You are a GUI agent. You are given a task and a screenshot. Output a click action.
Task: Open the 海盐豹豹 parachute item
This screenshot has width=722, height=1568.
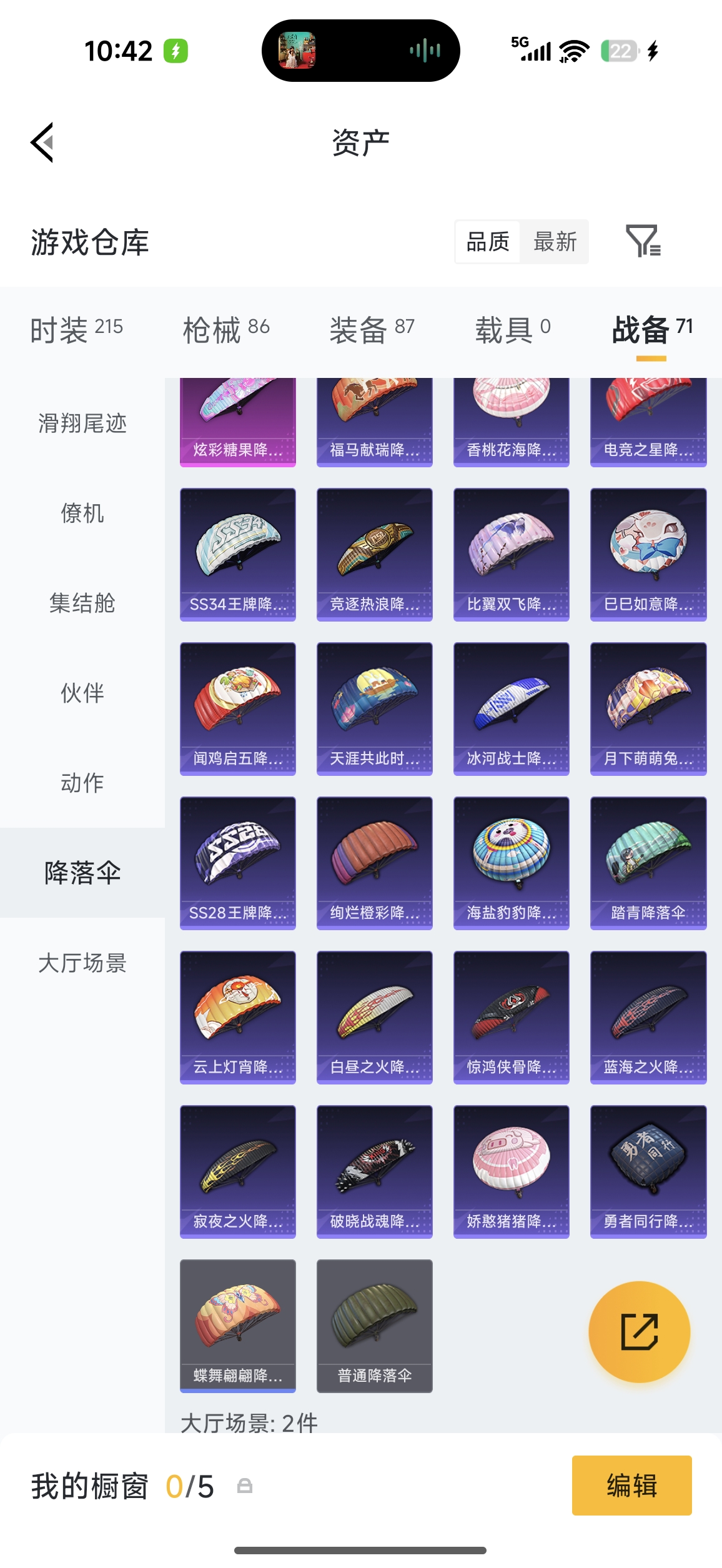(x=511, y=863)
